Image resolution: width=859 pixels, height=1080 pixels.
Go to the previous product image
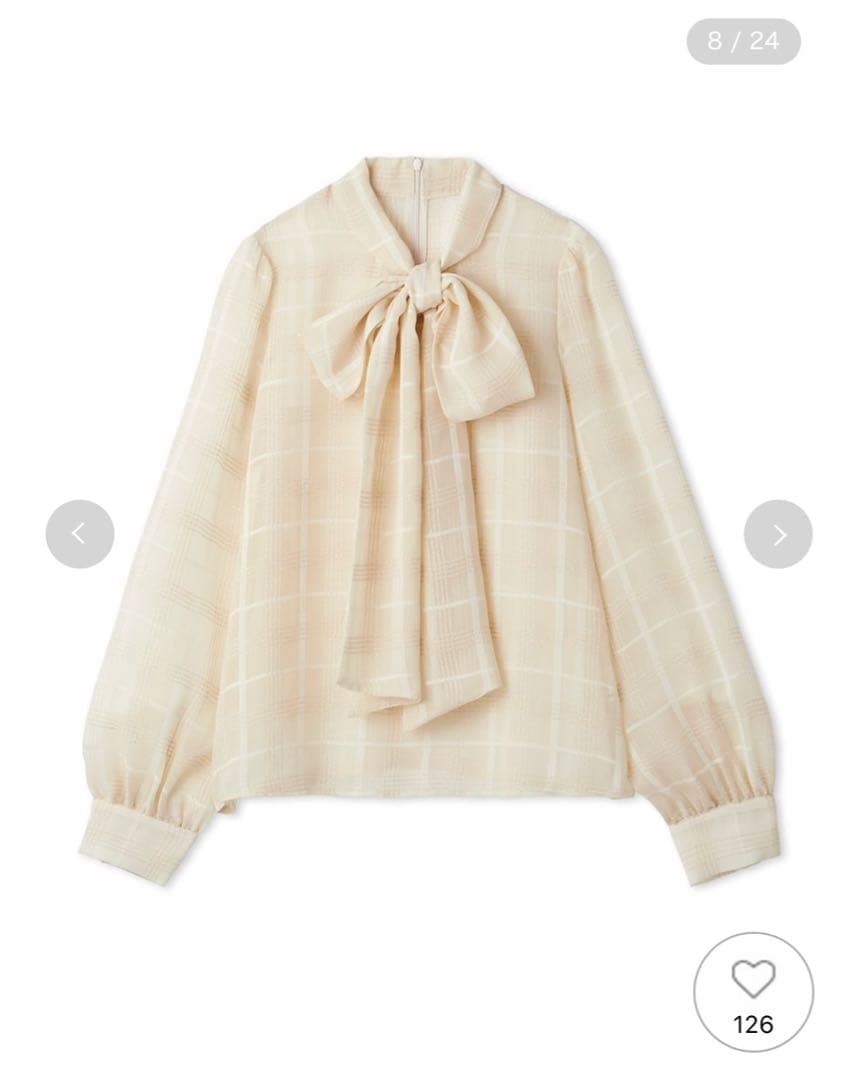[x=80, y=534]
